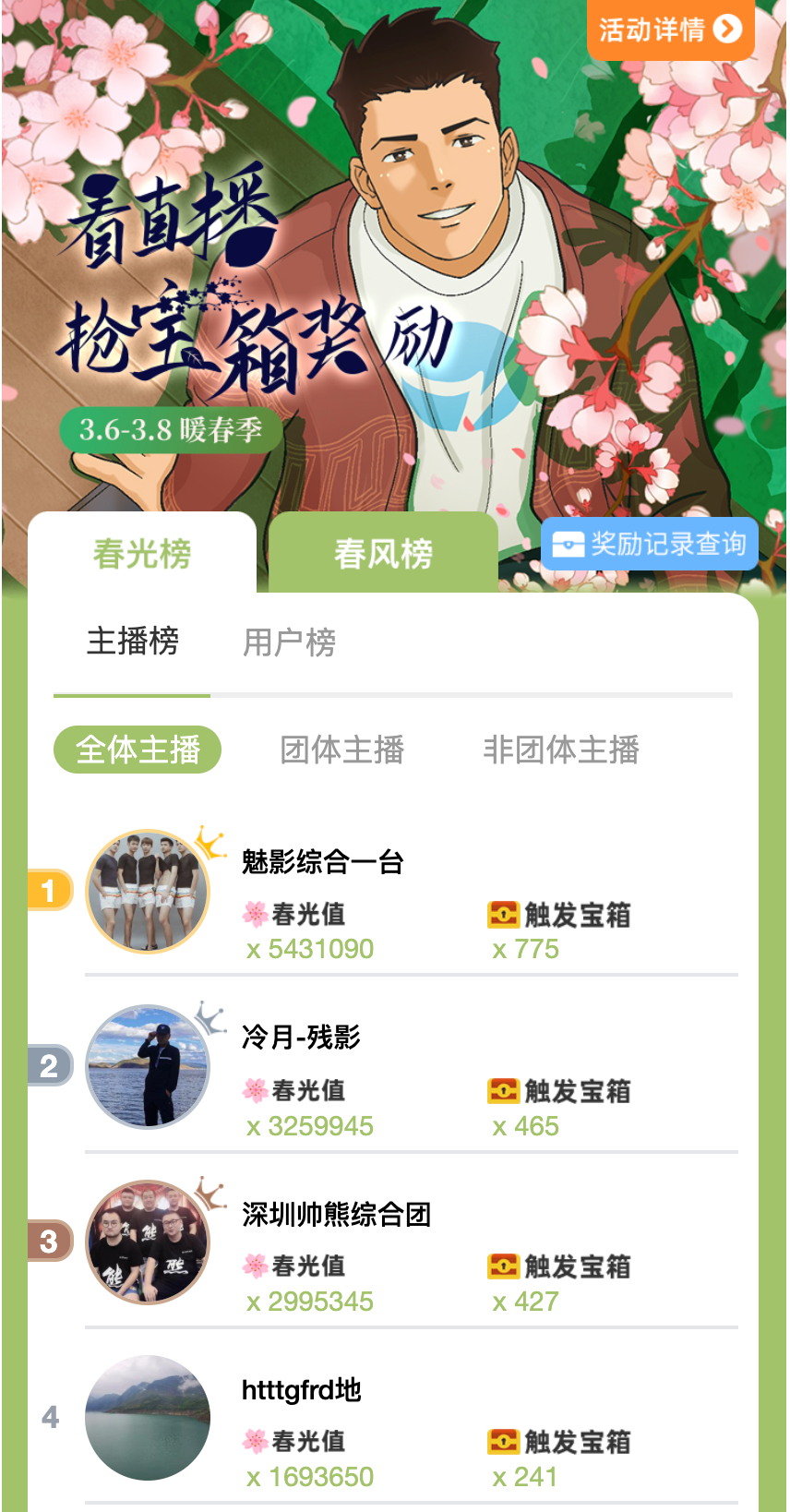Switch to the 春风榜 tab

(382, 555)
